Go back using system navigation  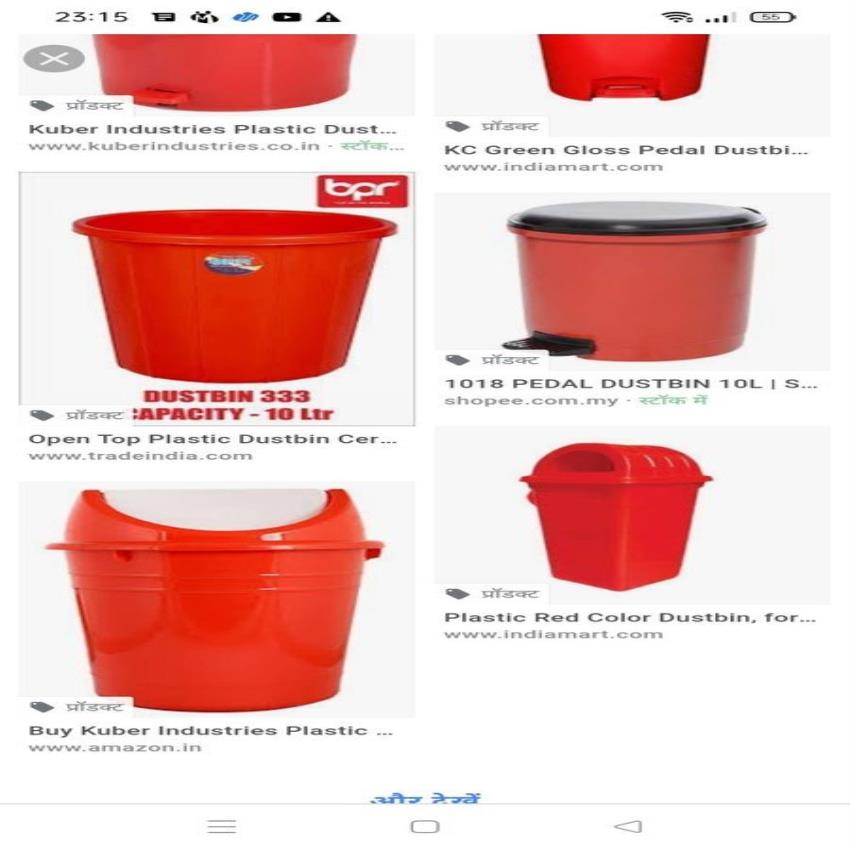(628, 826)
